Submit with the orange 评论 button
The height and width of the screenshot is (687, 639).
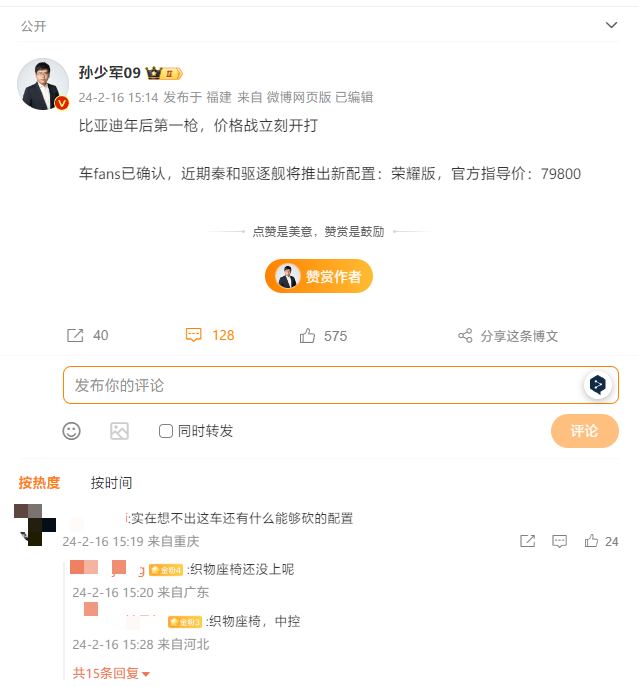click(x=584, y=431)
